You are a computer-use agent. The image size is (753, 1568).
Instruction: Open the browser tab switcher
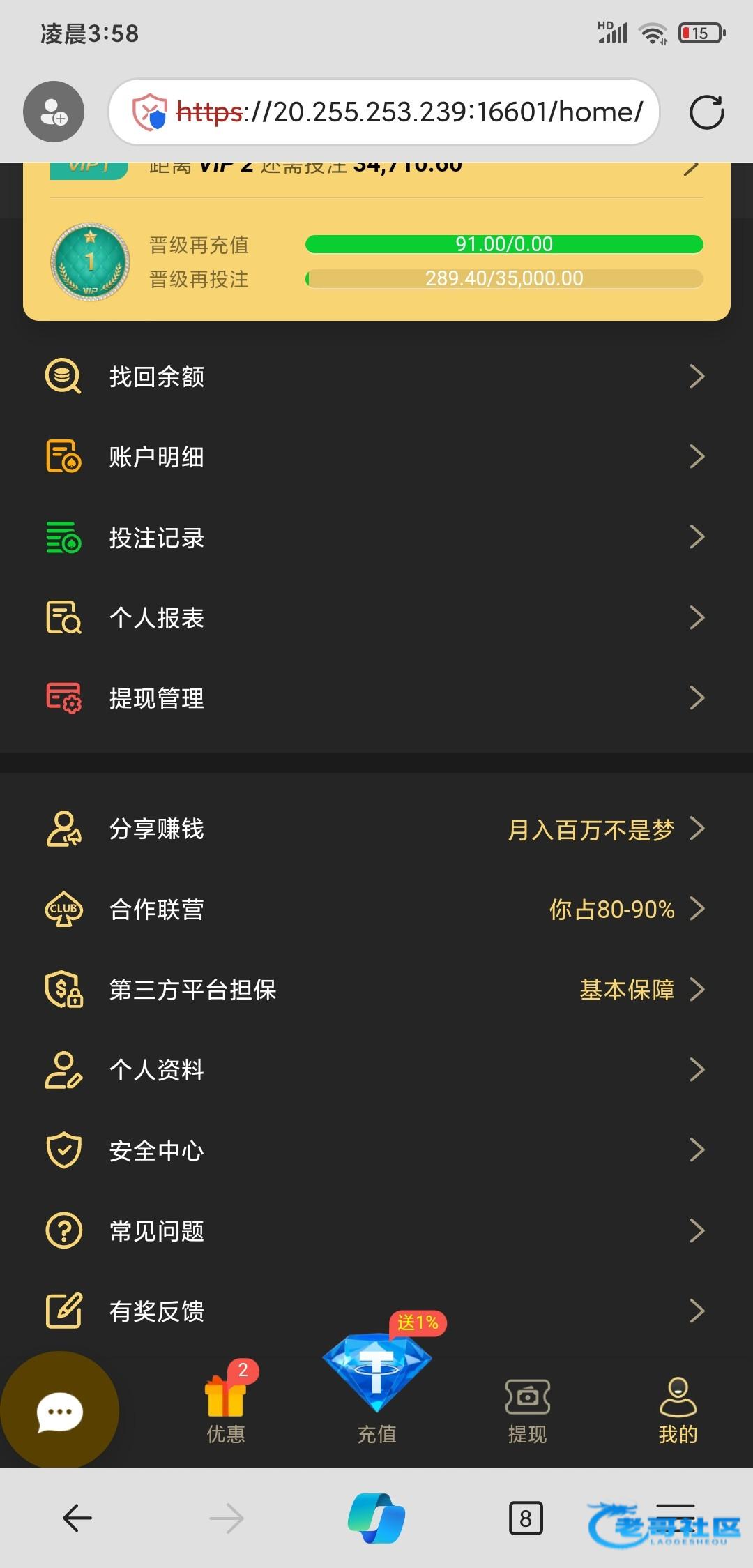pos(526,1518)
